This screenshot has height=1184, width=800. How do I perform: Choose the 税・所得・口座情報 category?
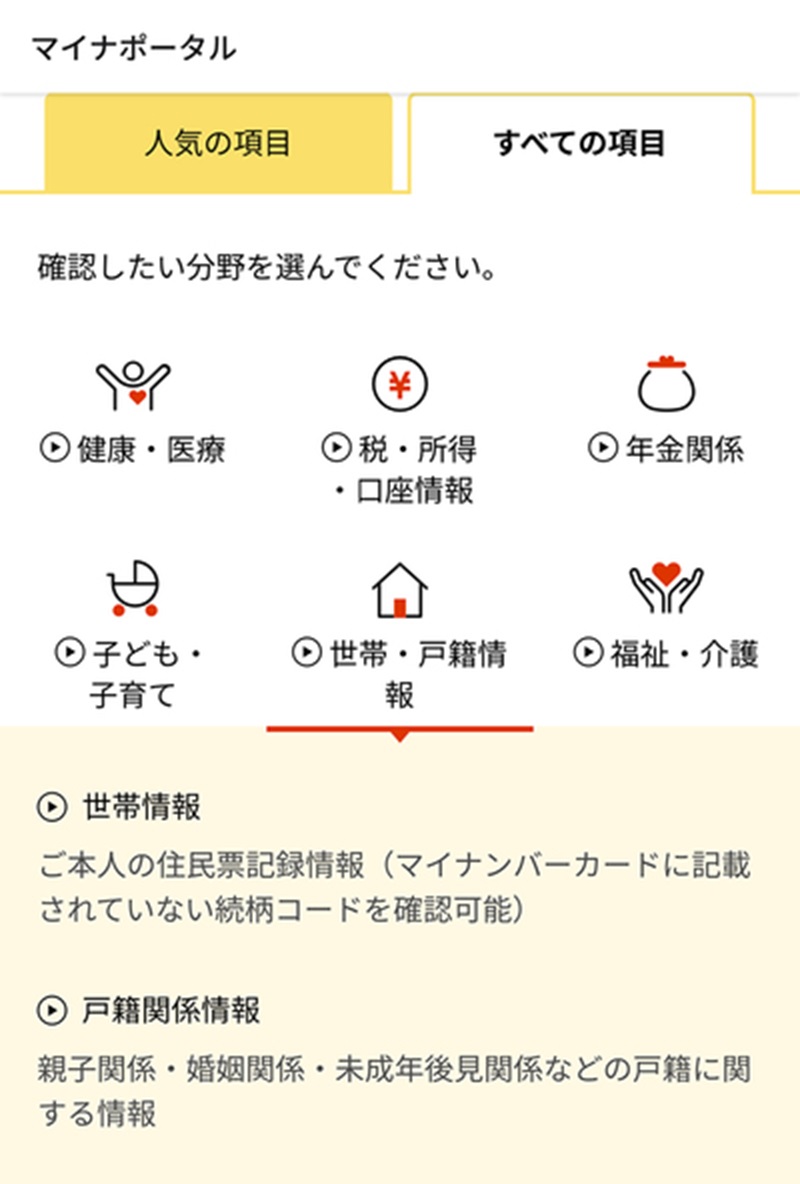[399, 430]
